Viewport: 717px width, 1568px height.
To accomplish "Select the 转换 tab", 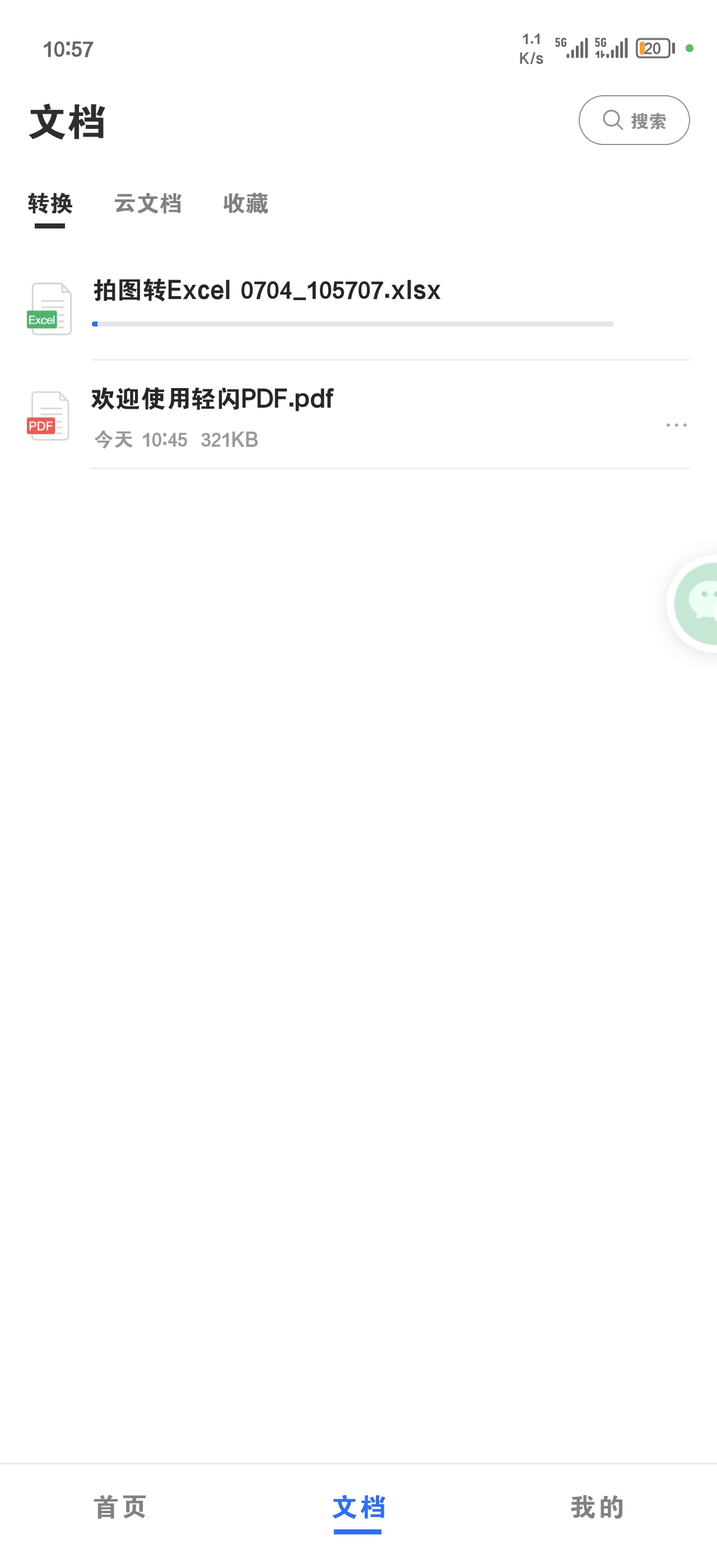I will (50, 203).
